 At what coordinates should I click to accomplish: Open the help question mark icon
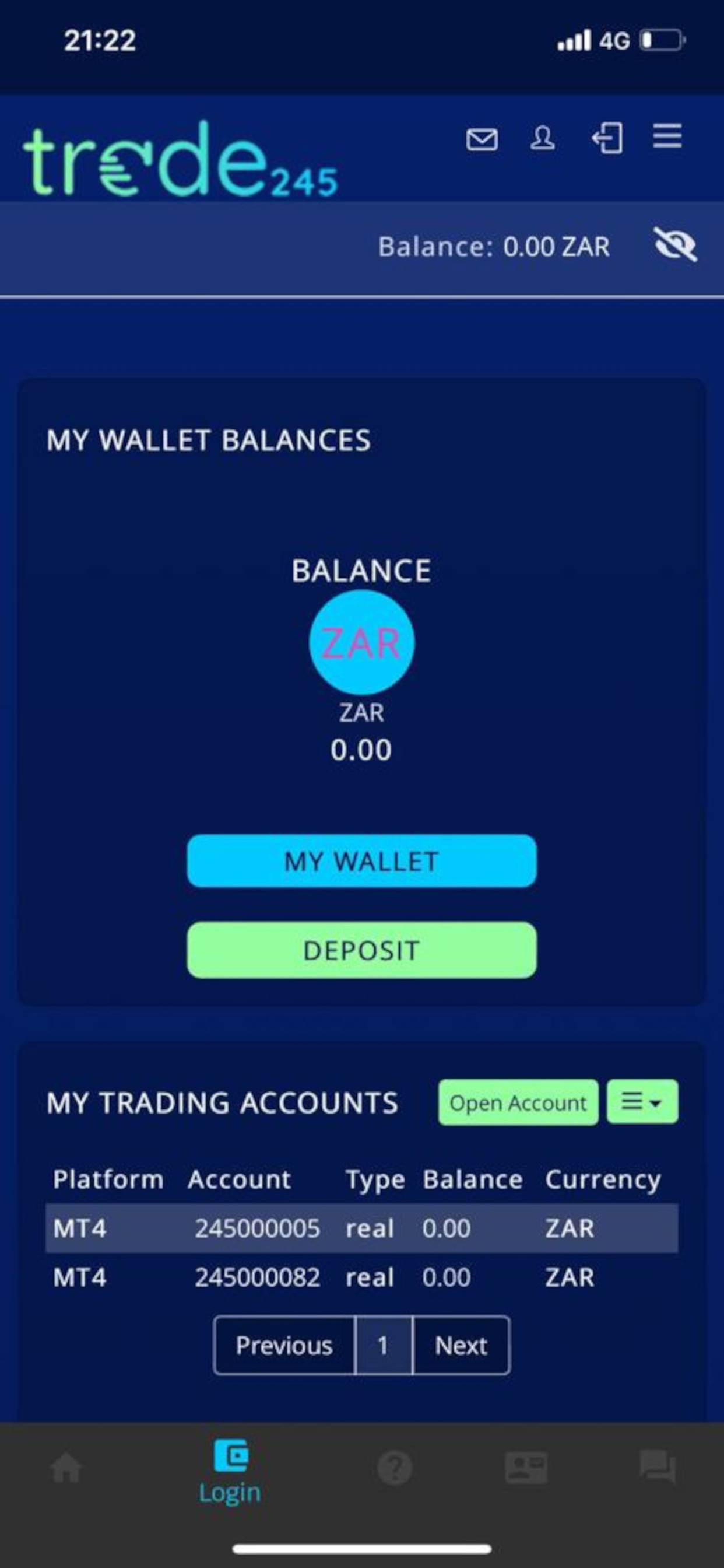[394, 1467]
